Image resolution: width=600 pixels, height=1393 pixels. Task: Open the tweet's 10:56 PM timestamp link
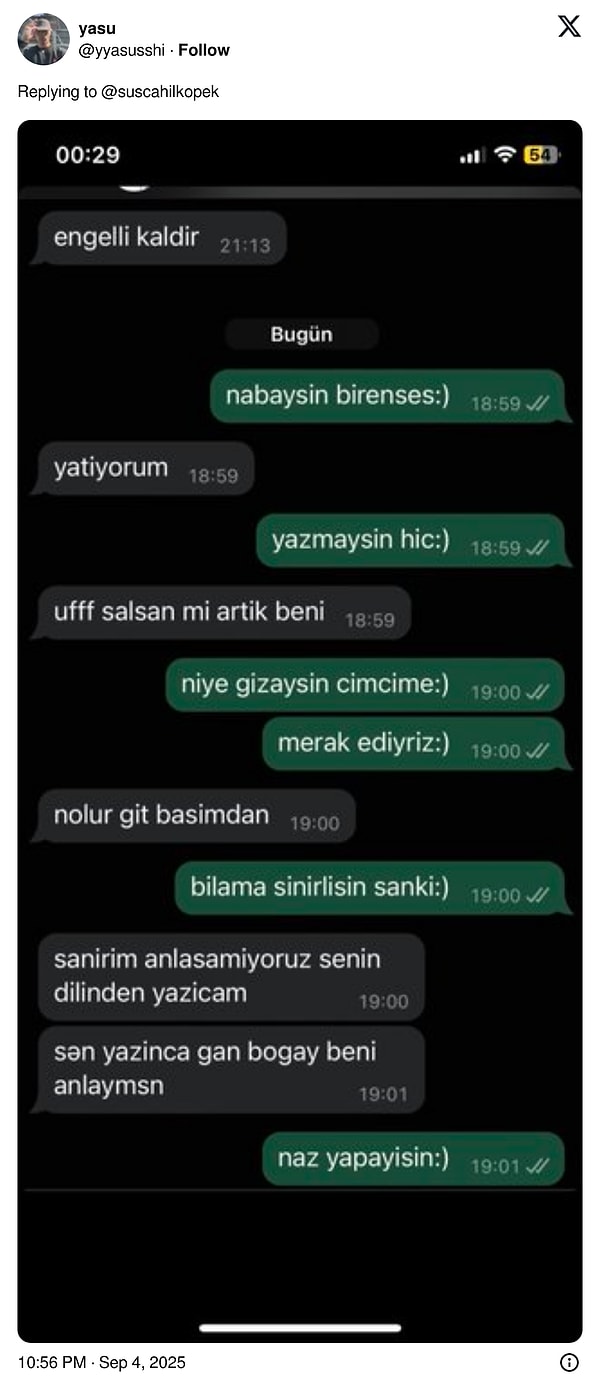pyautogui.click(x=101, y=1362)
